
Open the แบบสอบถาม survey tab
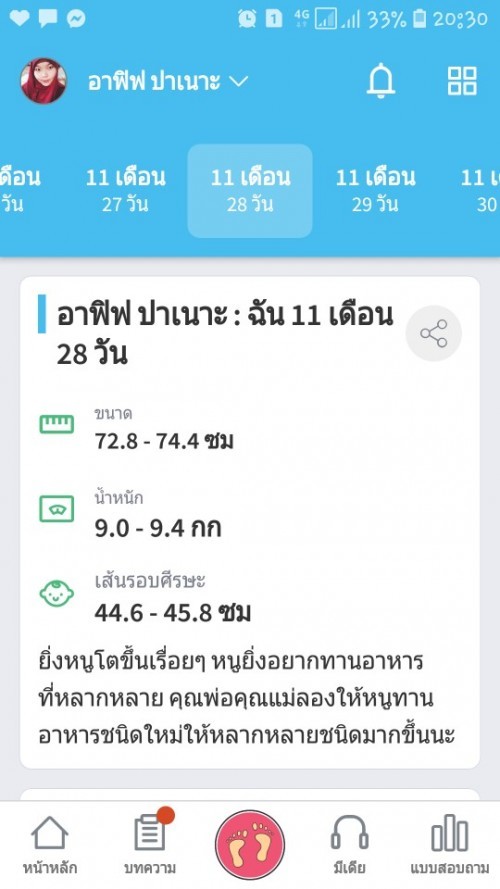450,845
